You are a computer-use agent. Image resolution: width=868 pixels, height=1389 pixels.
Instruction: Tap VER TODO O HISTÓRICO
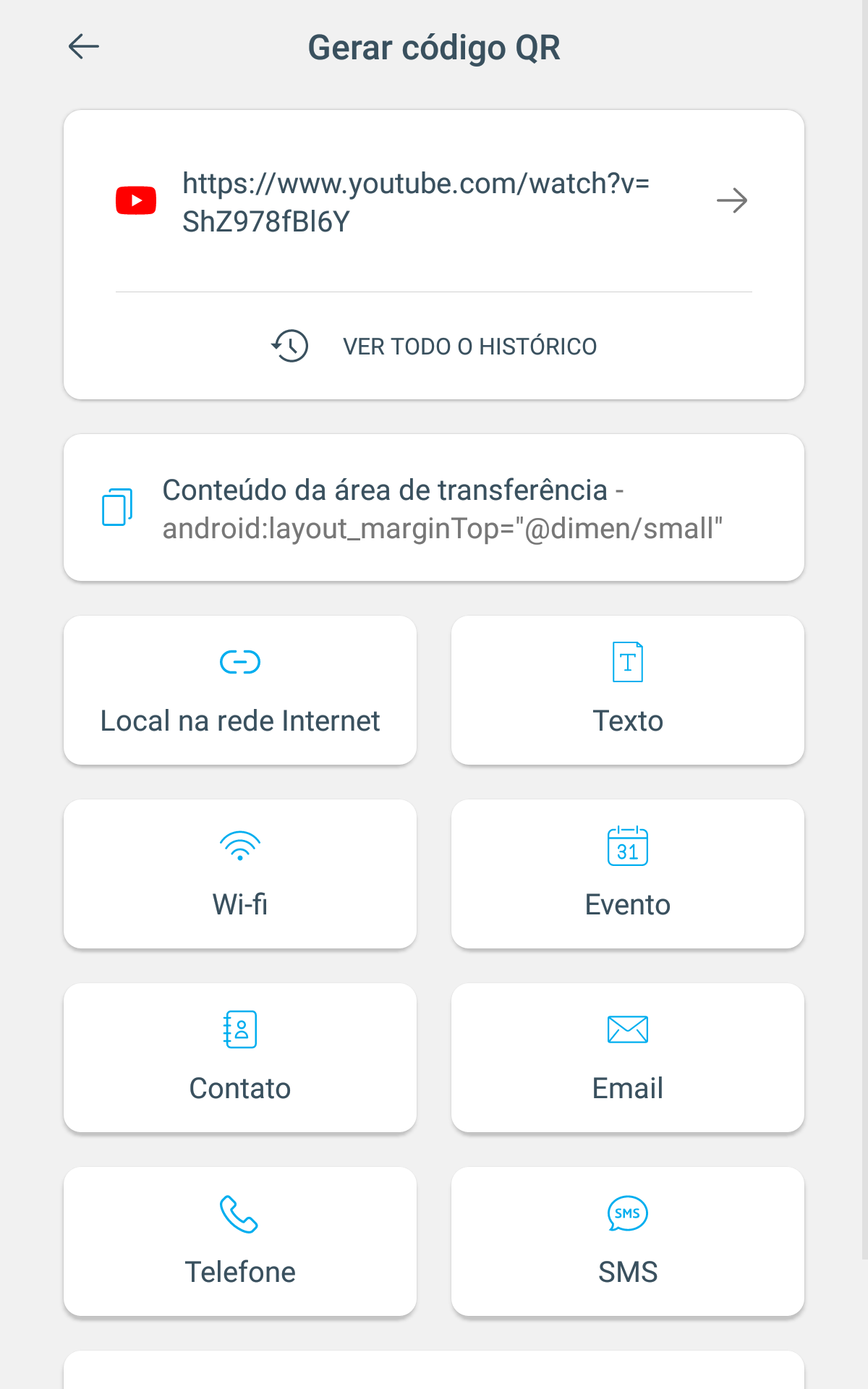434,347
